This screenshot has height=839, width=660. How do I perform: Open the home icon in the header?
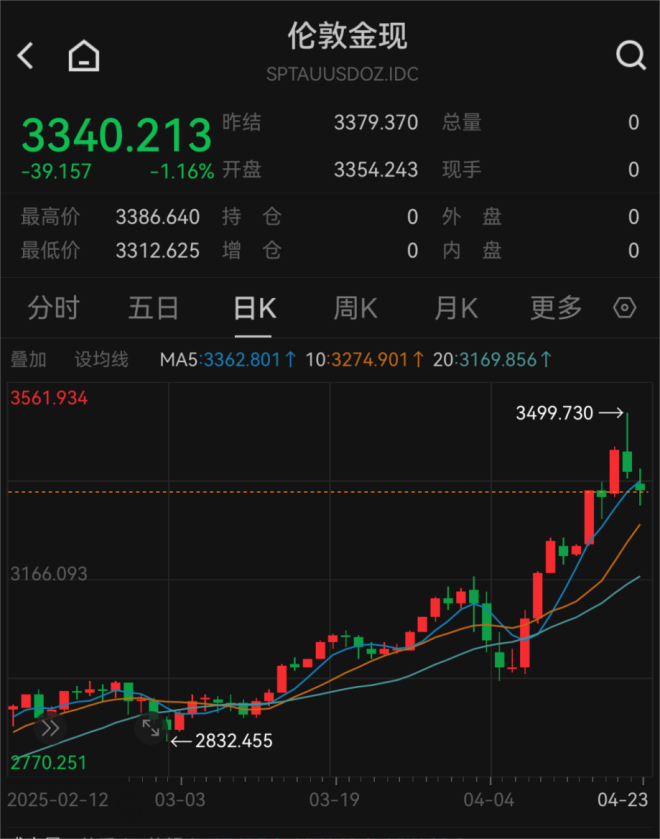coord(84,56)
